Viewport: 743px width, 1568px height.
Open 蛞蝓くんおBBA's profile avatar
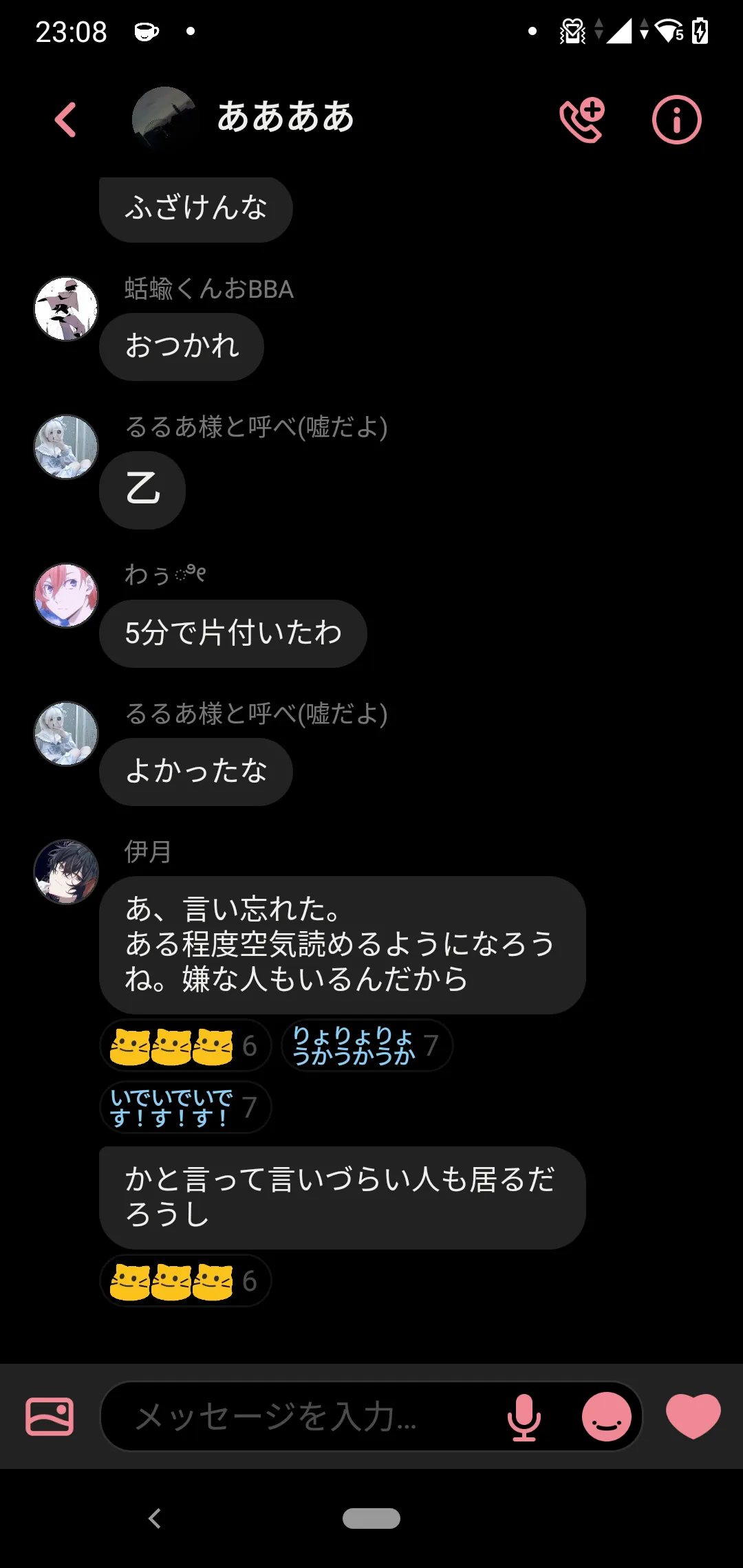tap(66, 309)
